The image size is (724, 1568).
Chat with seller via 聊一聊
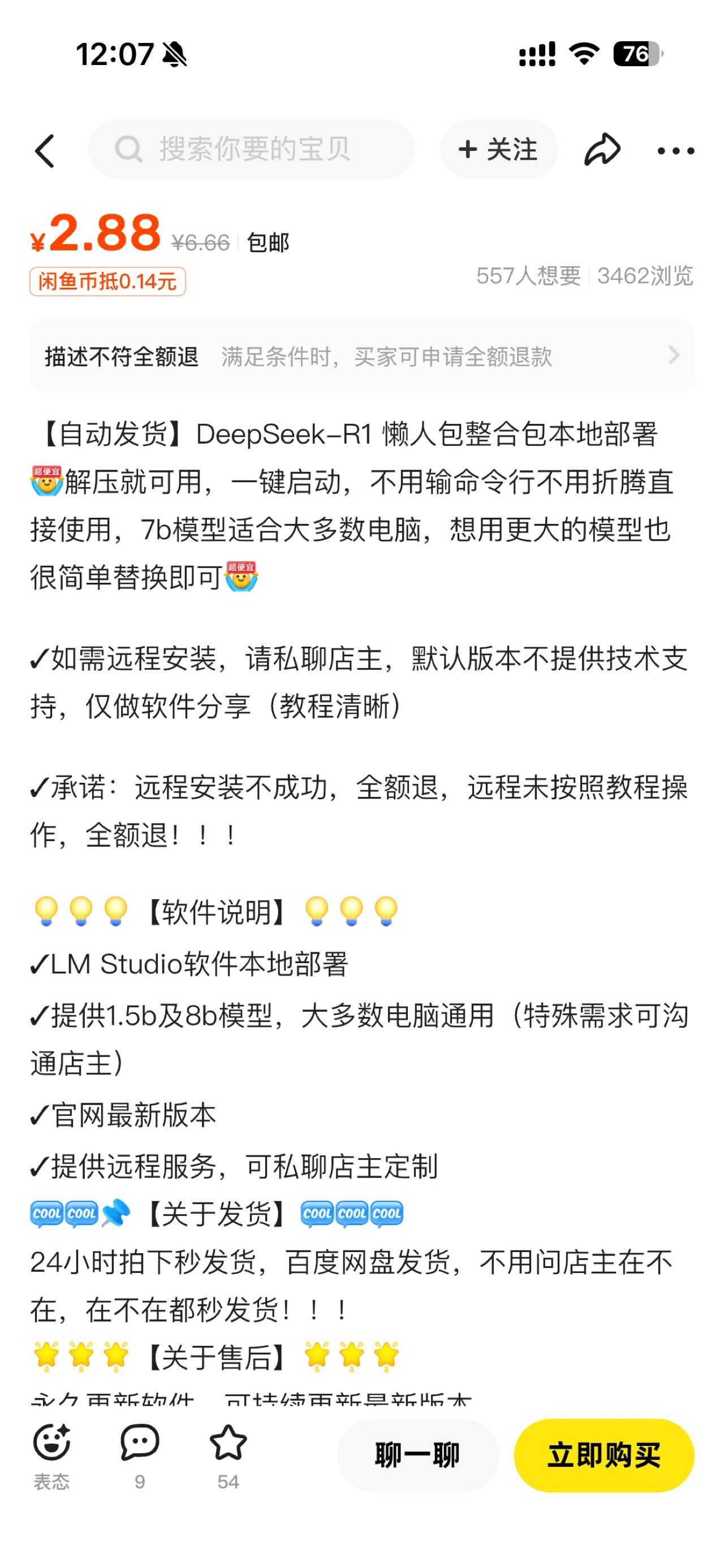pyautogui.click(x=418, y=1456)
